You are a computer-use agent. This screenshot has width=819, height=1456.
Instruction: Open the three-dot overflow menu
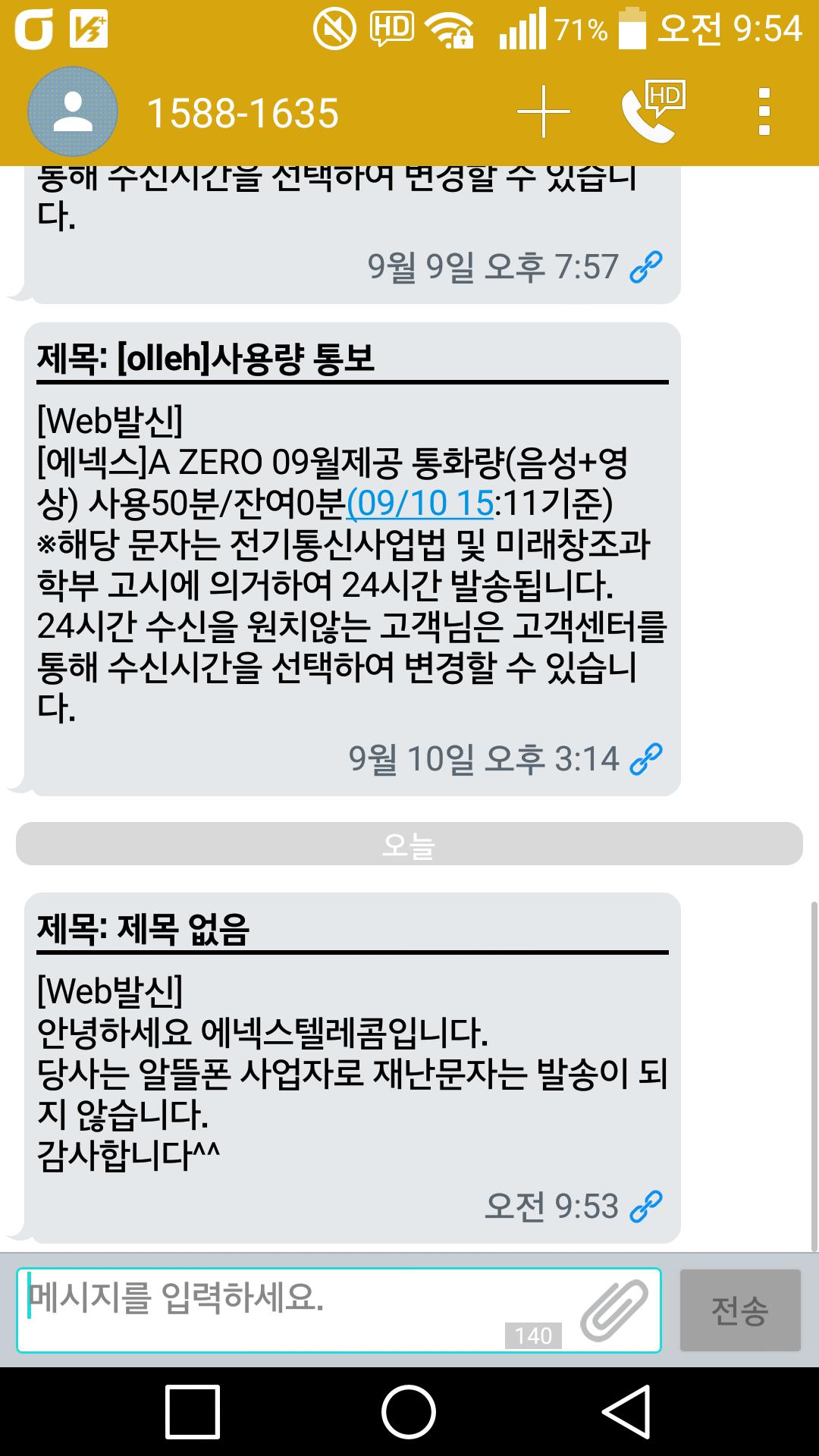764,111
